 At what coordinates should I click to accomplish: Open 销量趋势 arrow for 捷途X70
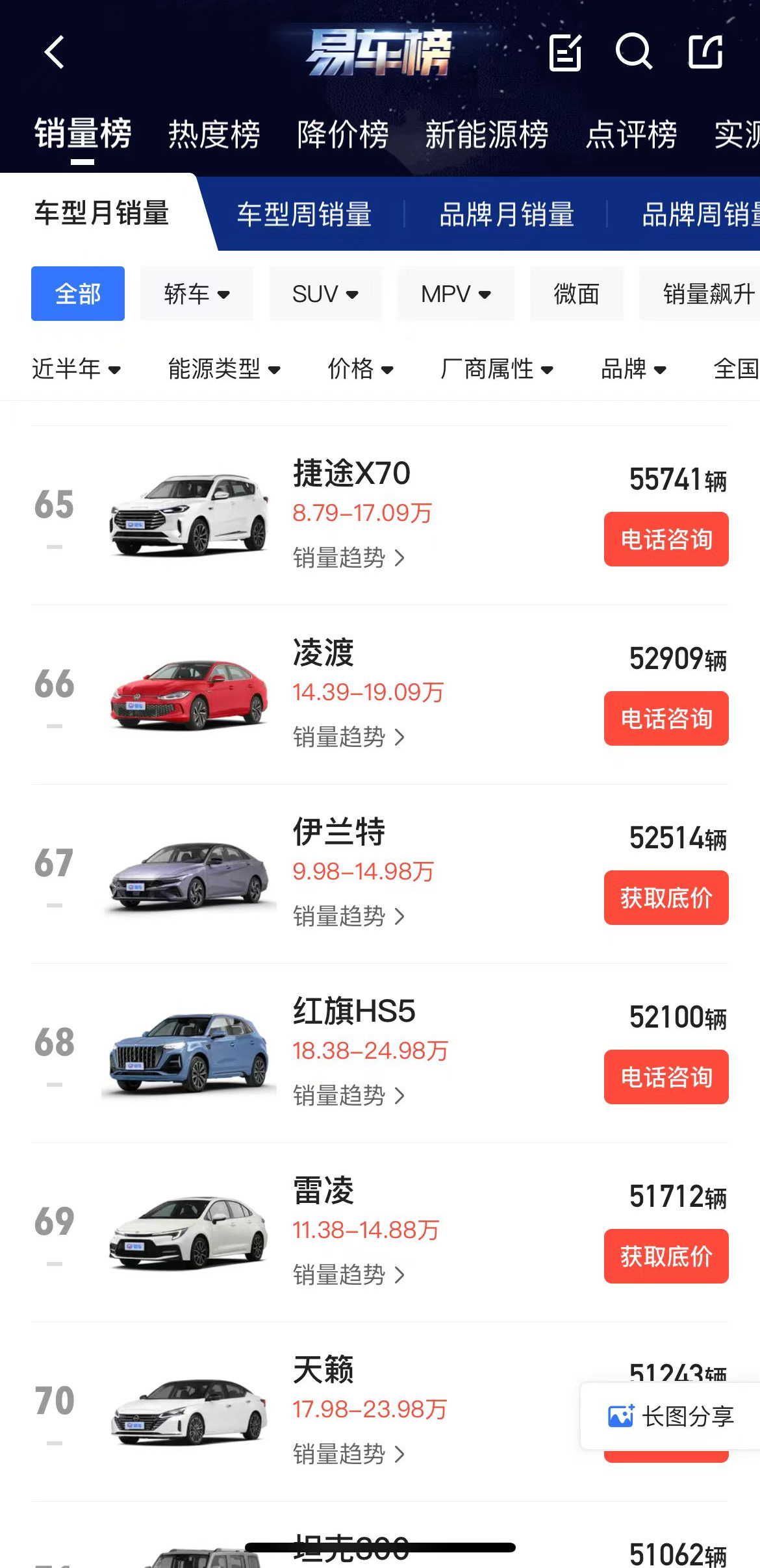399,557
